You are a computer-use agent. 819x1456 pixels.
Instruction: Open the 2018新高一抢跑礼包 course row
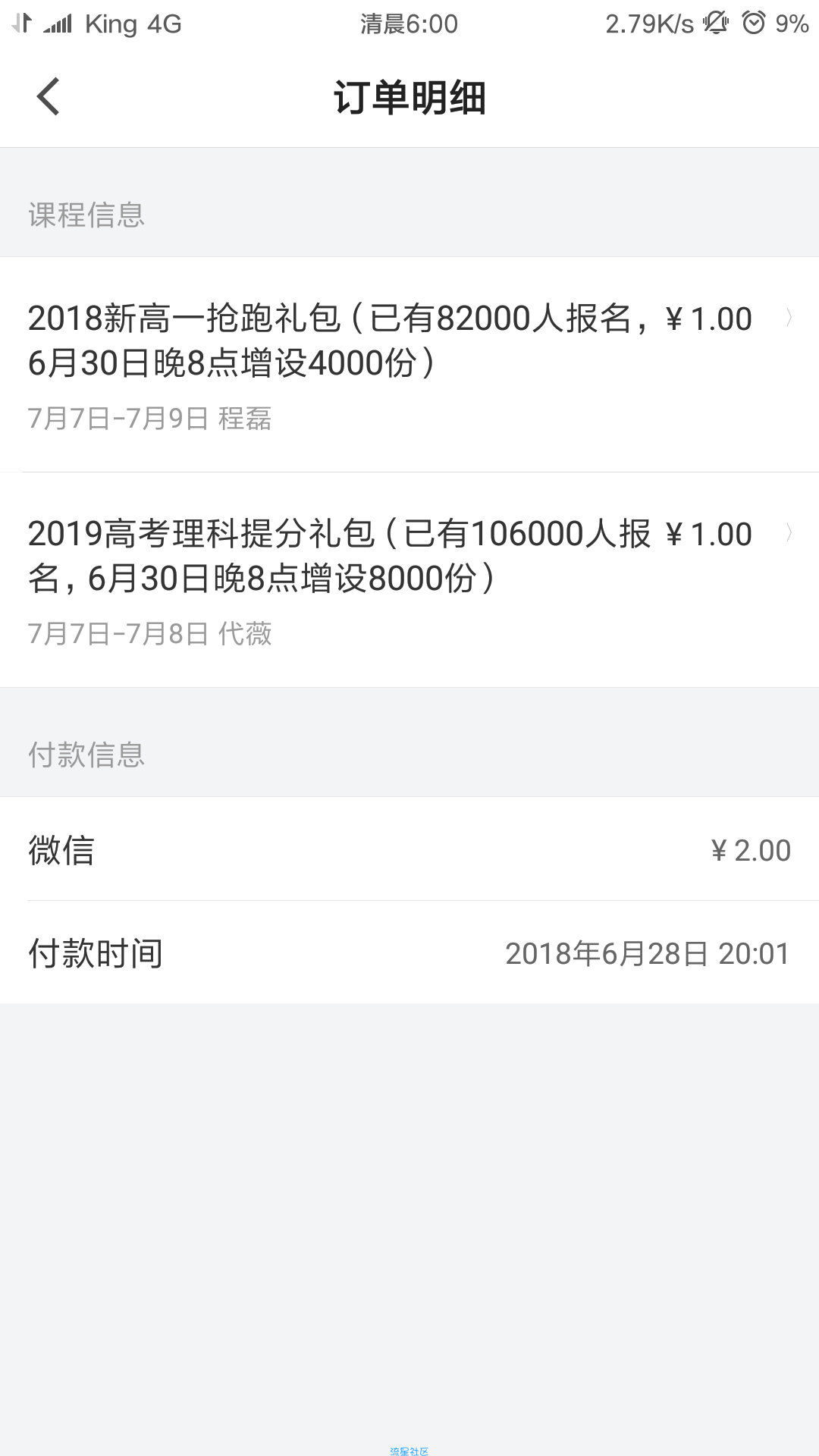[x=409, y=365]
